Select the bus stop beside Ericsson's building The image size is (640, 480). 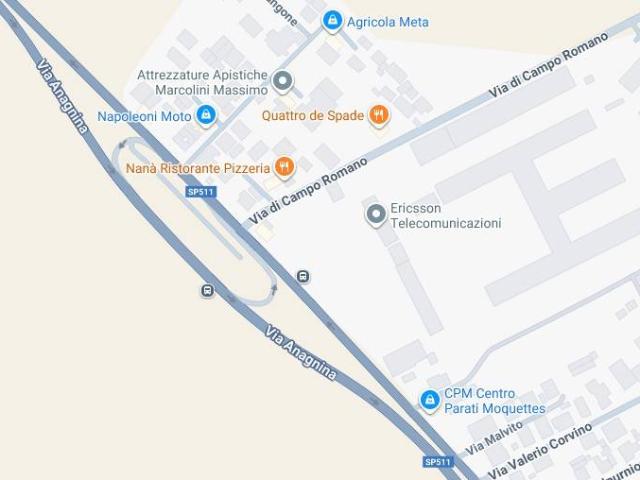point(302,277)
